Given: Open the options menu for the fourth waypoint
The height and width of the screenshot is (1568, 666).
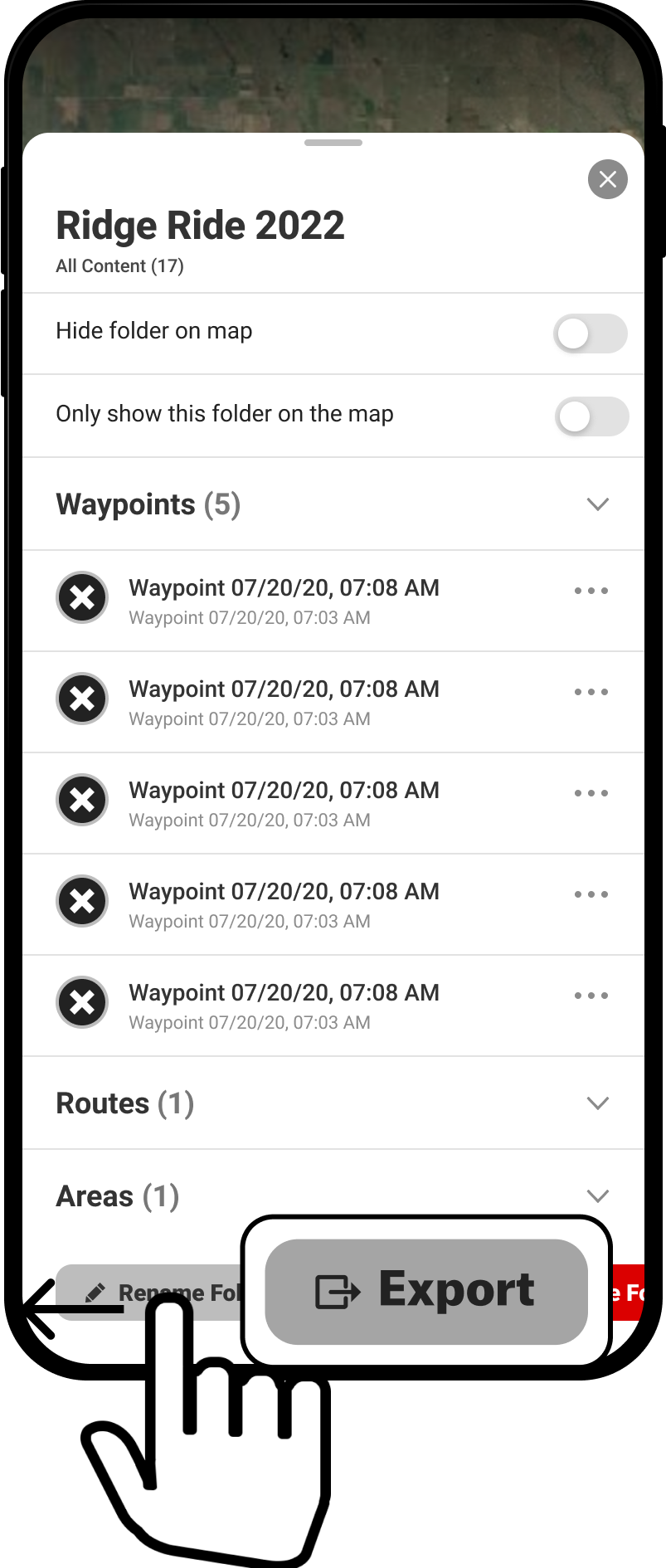Looking at the screenshot, I should 590,894.
